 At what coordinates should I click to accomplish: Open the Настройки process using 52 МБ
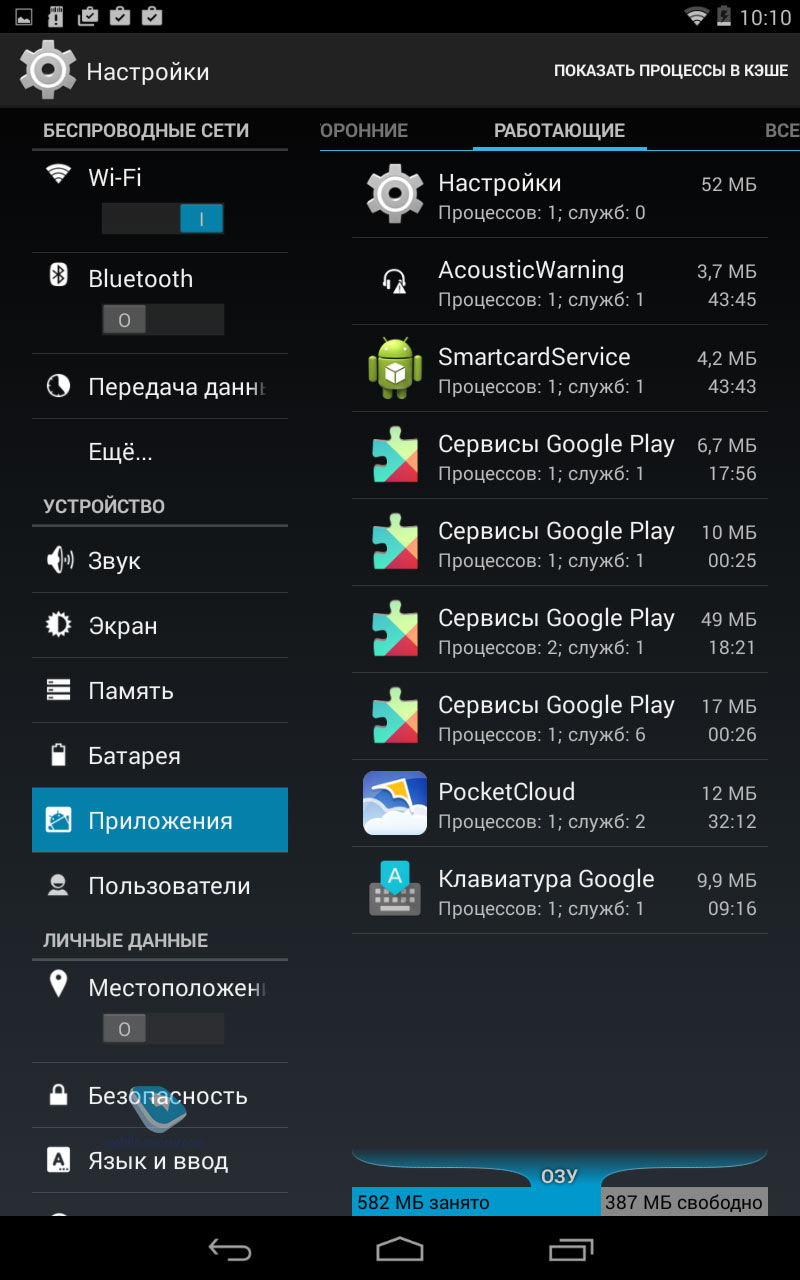(560, 195)
